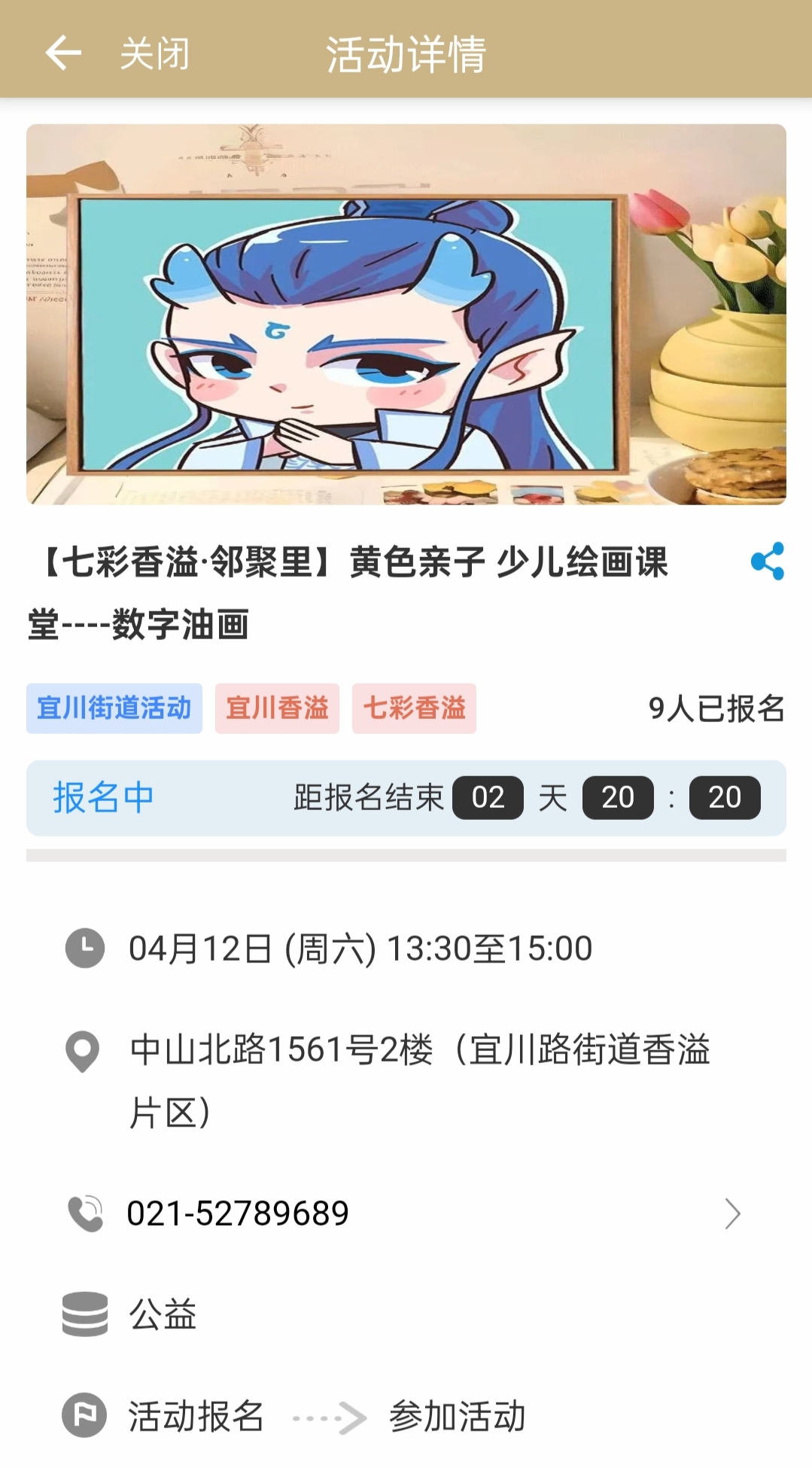Open the 宜川街道活动 tag
The image size is (812, 1468).
point(114,708)
